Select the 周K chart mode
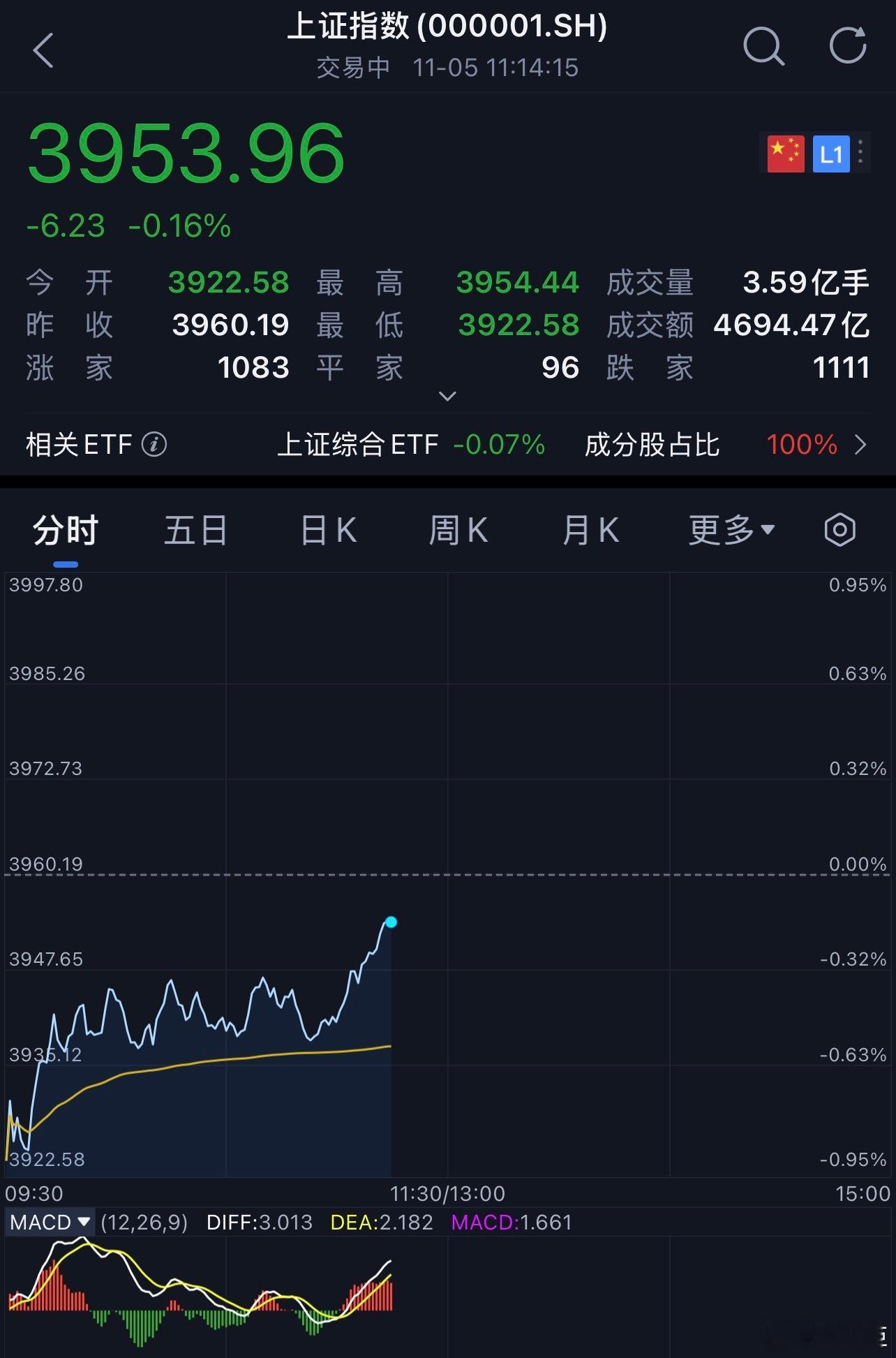 458,529
